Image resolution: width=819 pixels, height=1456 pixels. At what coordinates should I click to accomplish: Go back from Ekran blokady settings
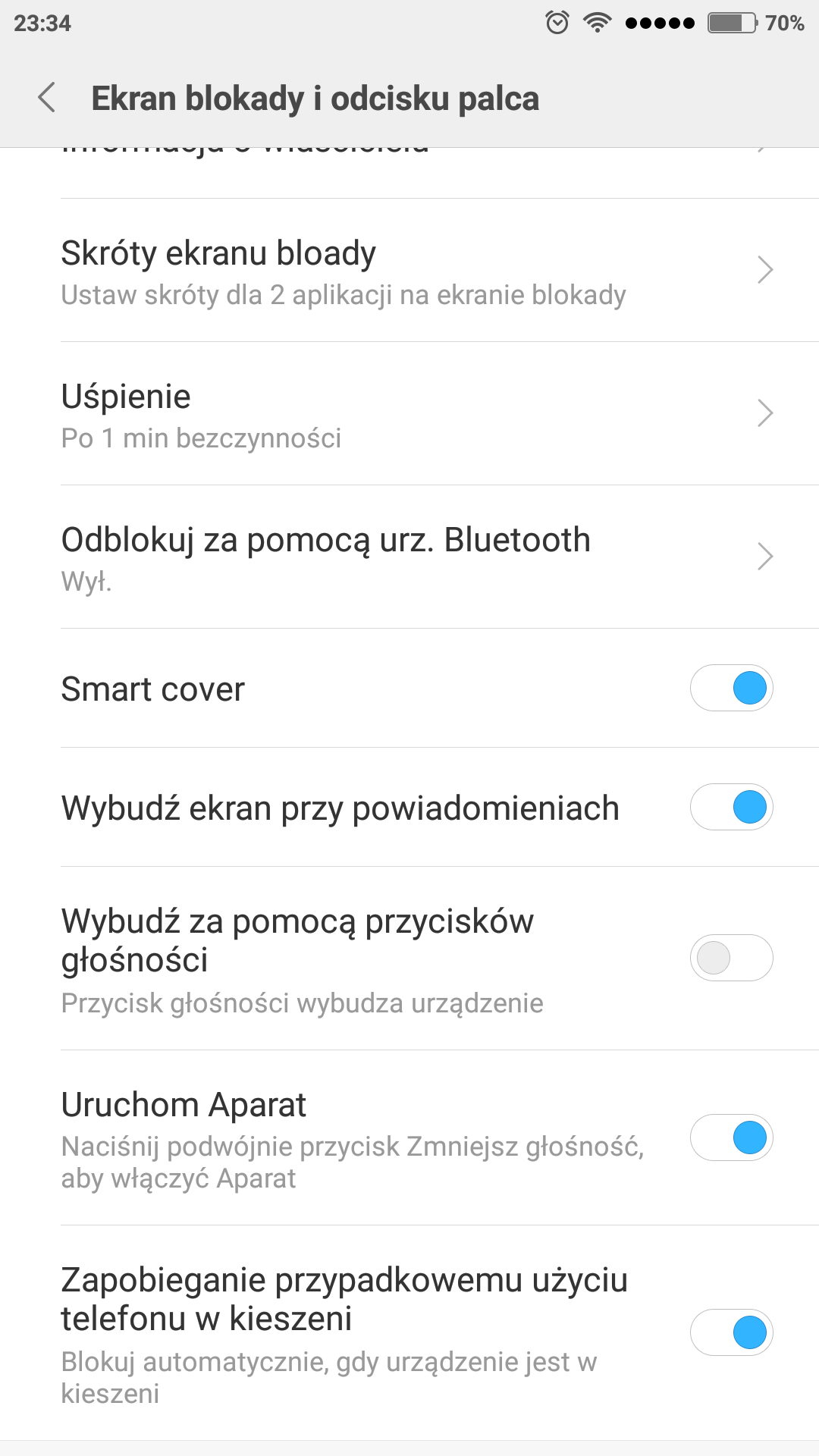click(47, 98)
